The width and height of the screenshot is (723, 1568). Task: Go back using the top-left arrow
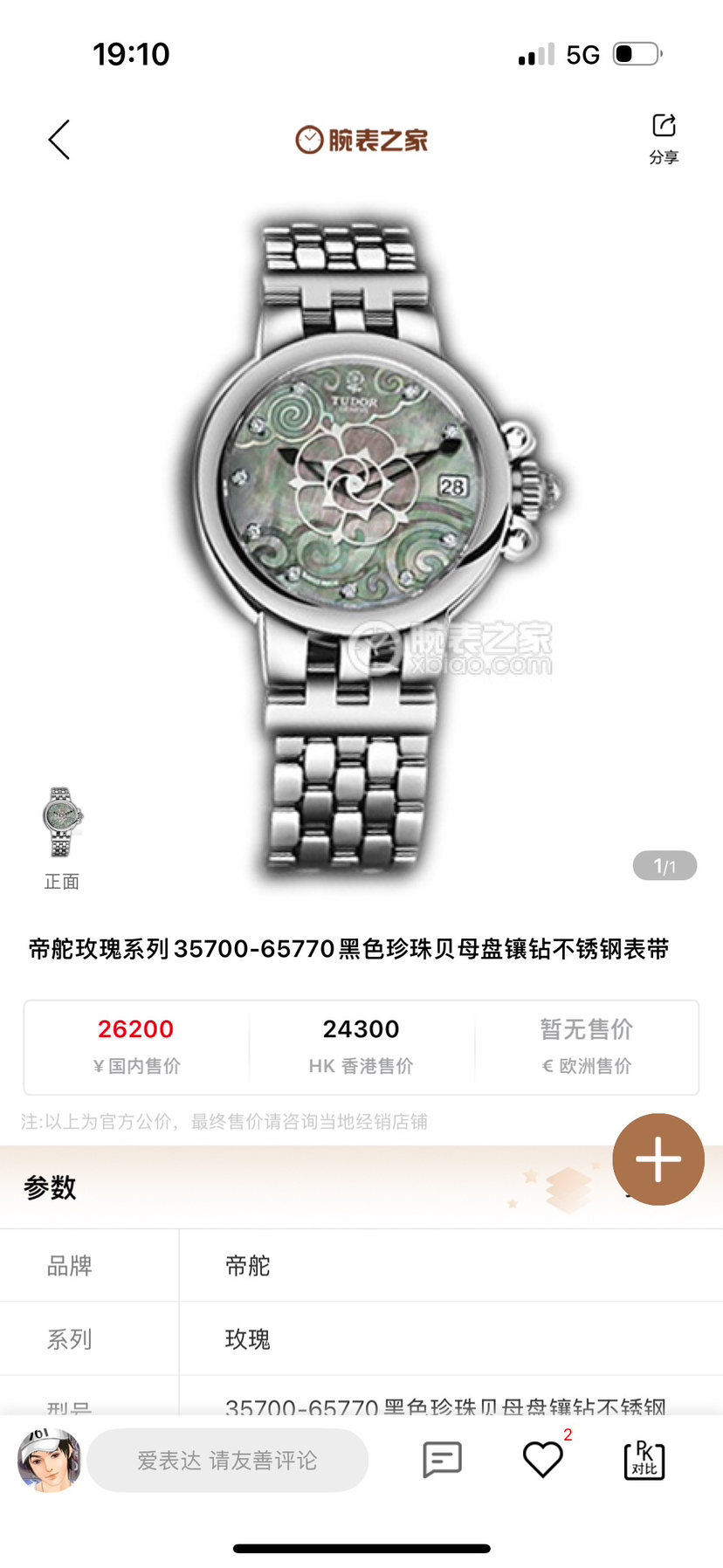(59, 140)
